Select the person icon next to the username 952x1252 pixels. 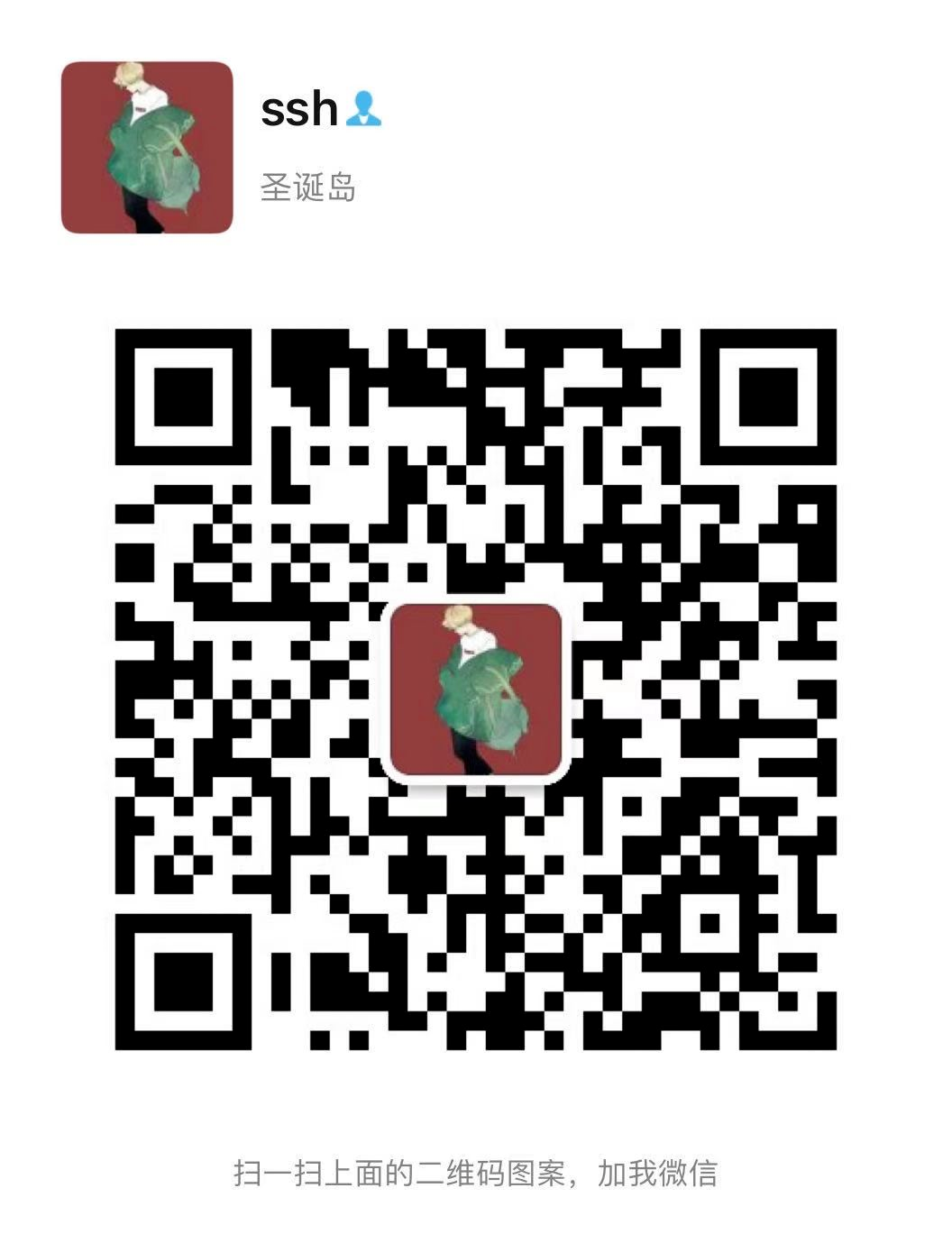pyautogui.click(x=364, y=108)
